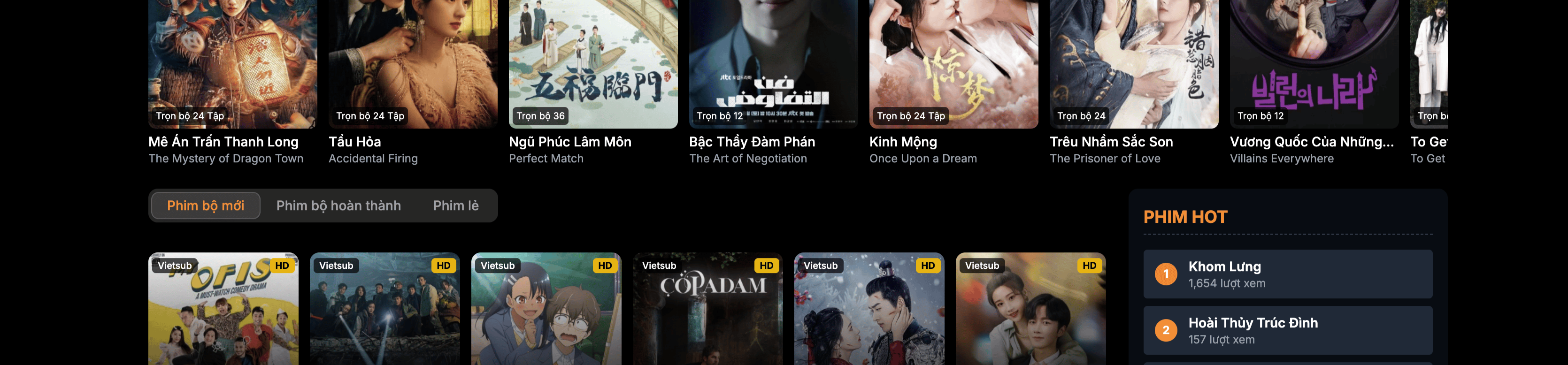This screenshot has height=365, width=1568.
Task: Open Hoài Thủy Trúc Đình hot entry
Action: click(x=1287, y=330)
